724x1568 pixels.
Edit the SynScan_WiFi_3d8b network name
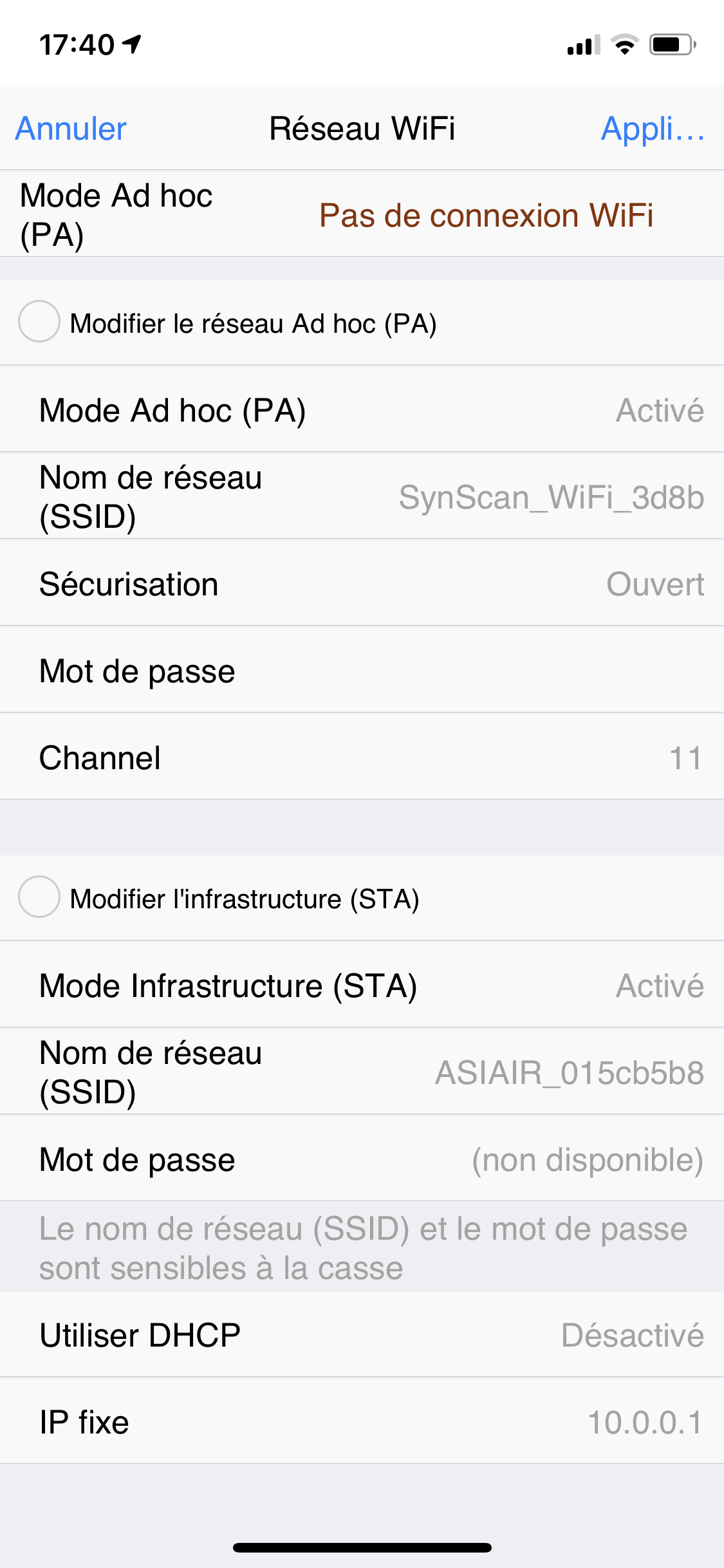tap(551, 497)
